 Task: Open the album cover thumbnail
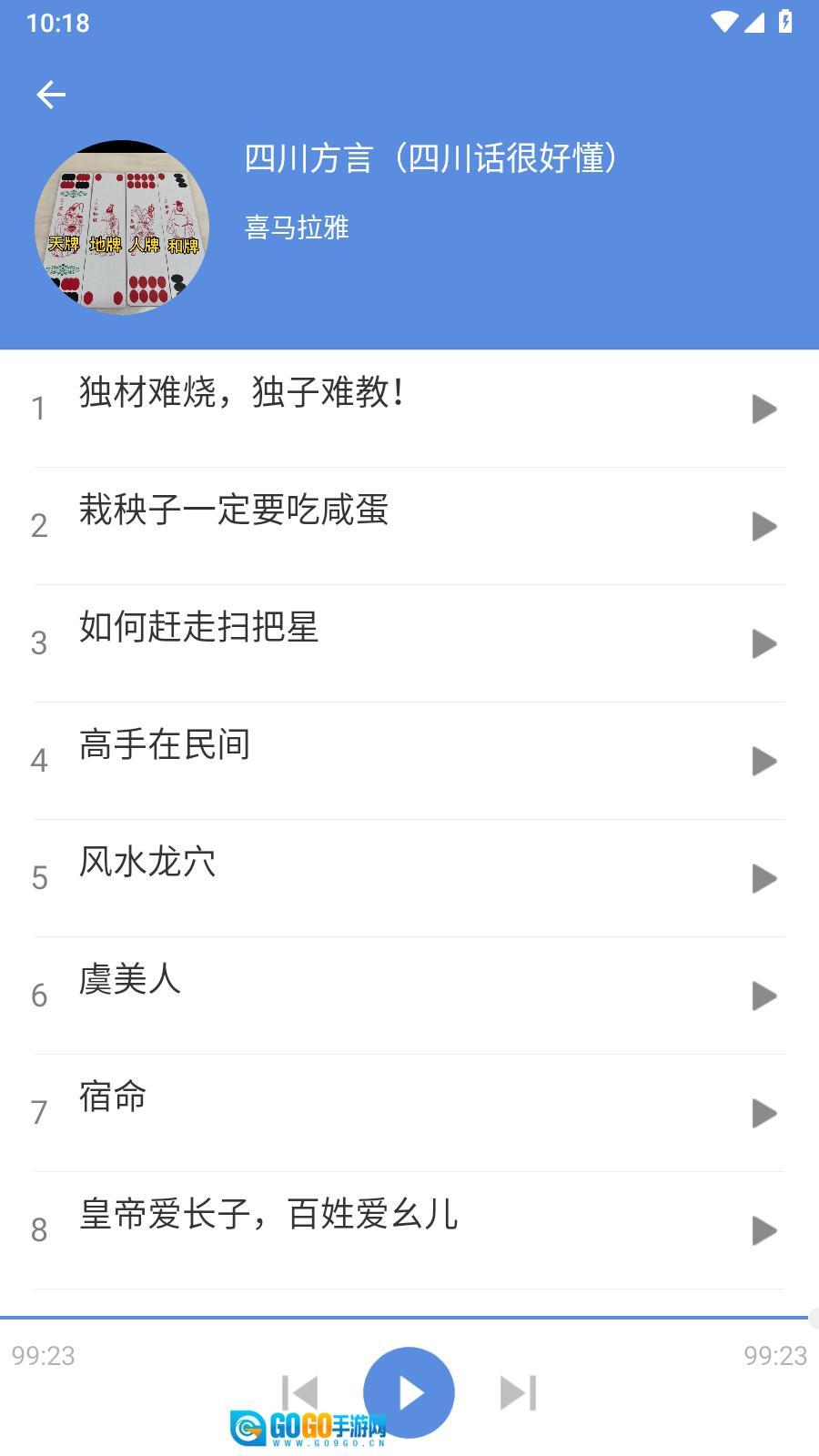pos(123,227)
